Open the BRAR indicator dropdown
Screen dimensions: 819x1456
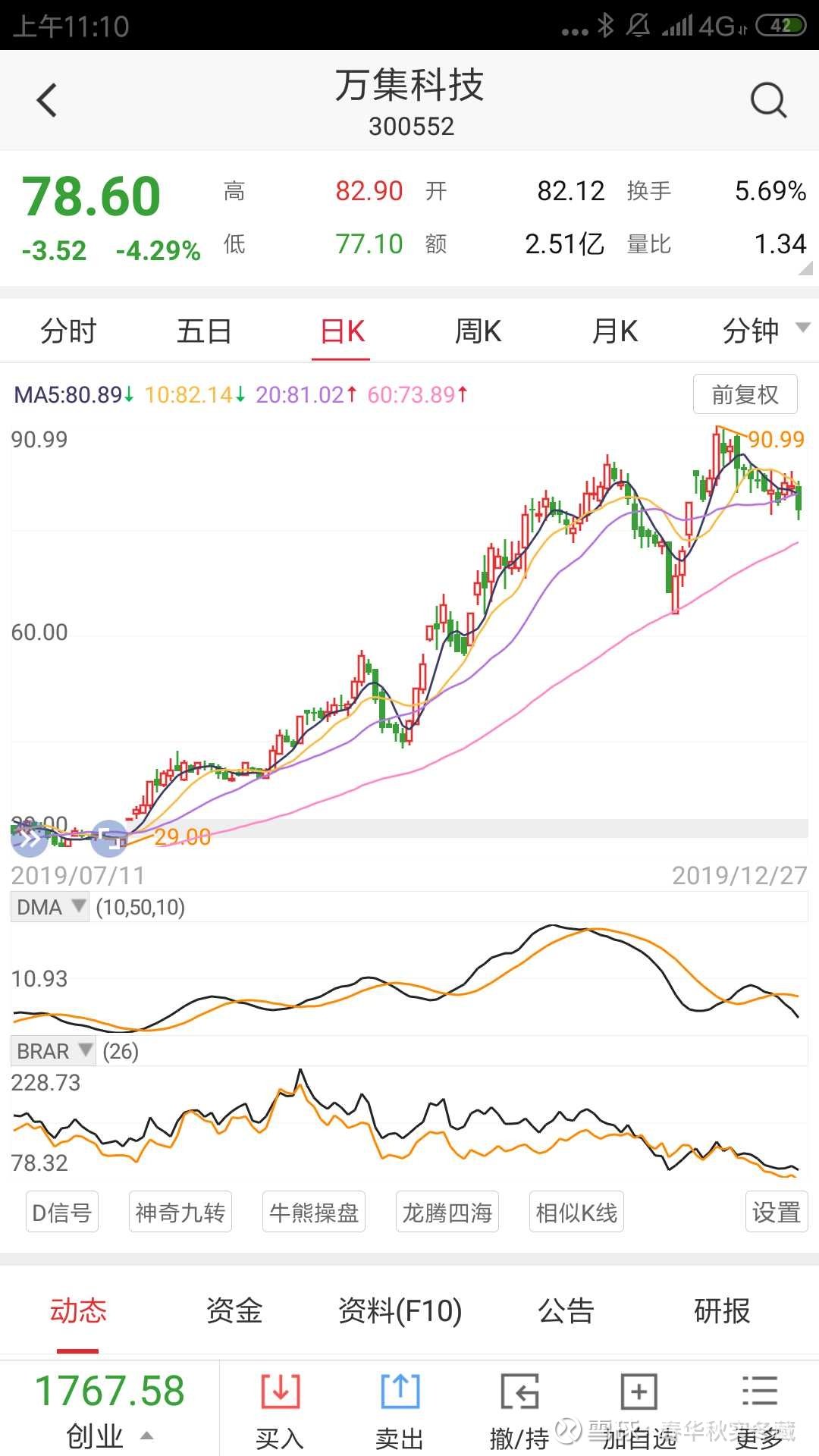pos(52,1050)
